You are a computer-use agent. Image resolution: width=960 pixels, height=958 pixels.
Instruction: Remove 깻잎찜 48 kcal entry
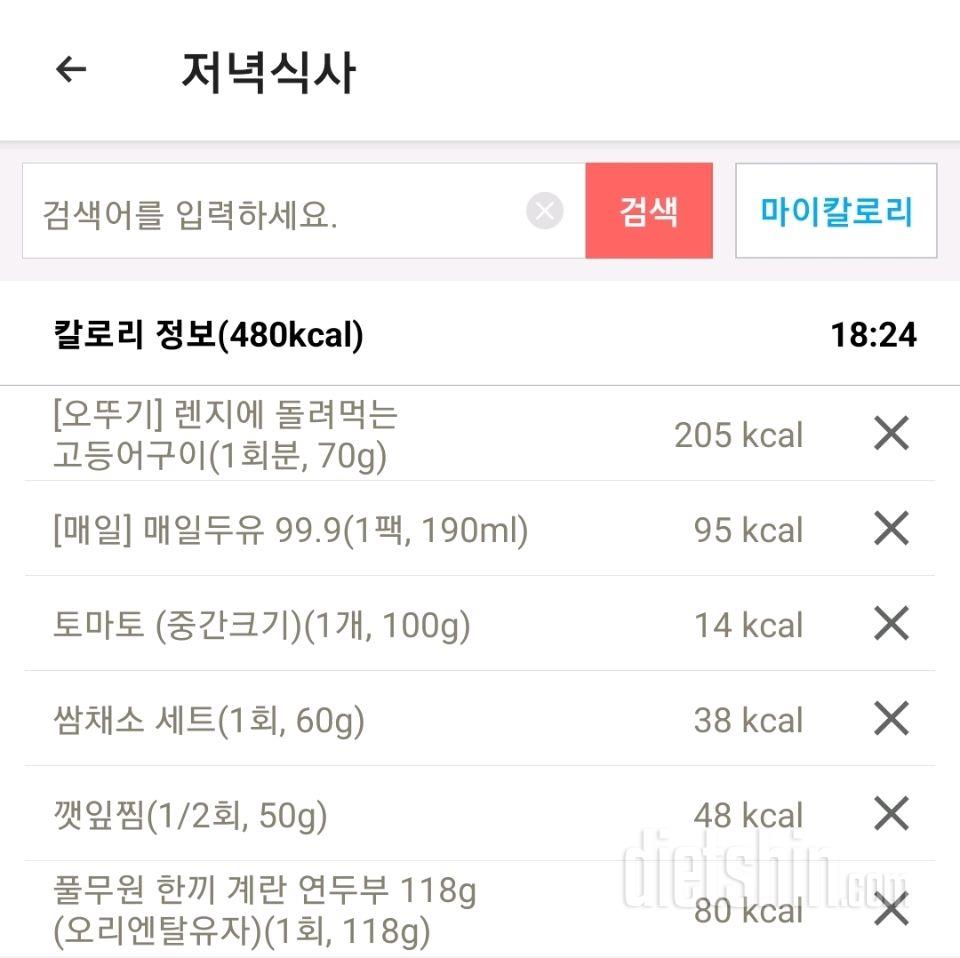[x=891, y=814]
